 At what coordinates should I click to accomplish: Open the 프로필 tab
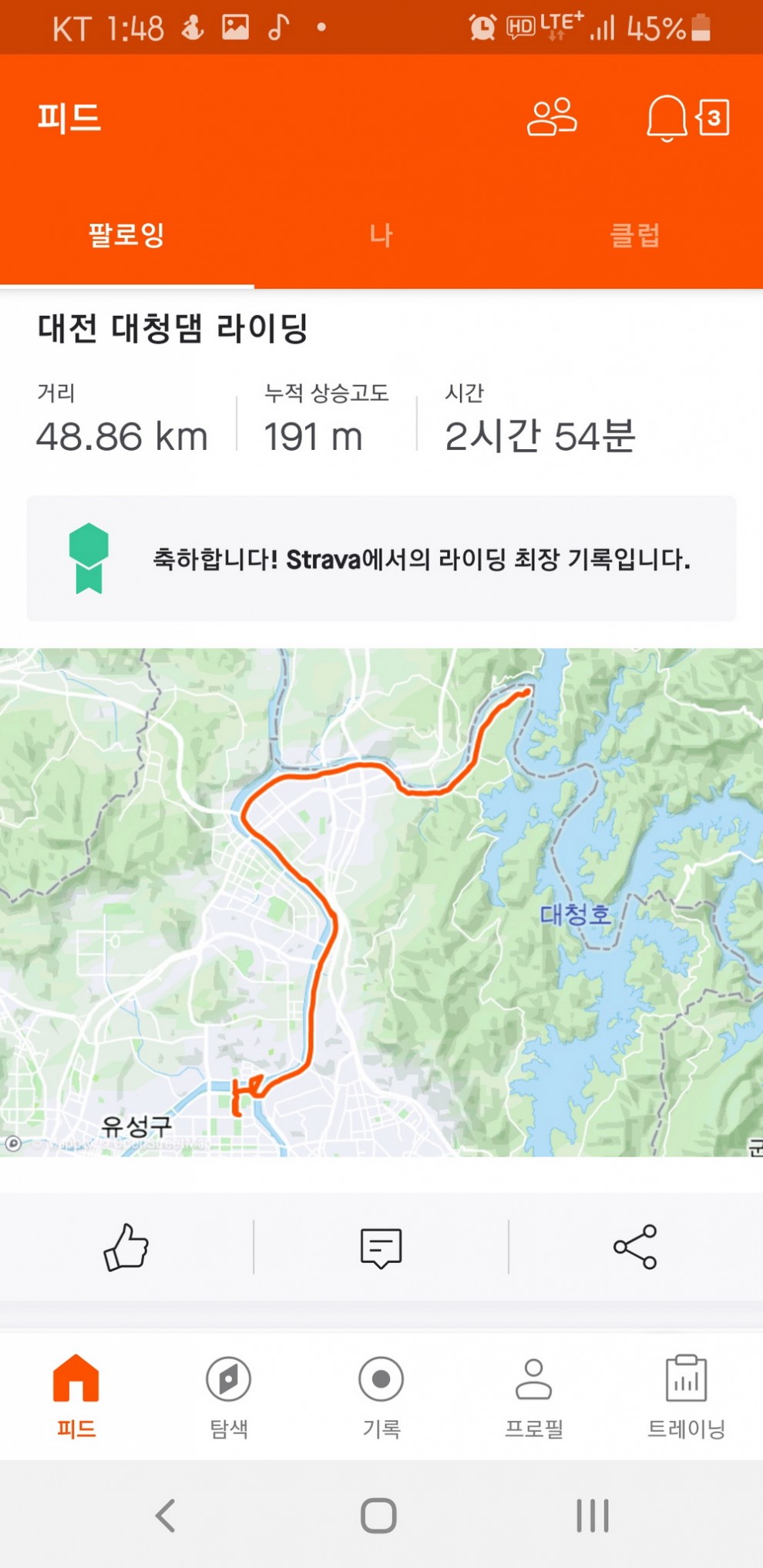pos(533,1396)
